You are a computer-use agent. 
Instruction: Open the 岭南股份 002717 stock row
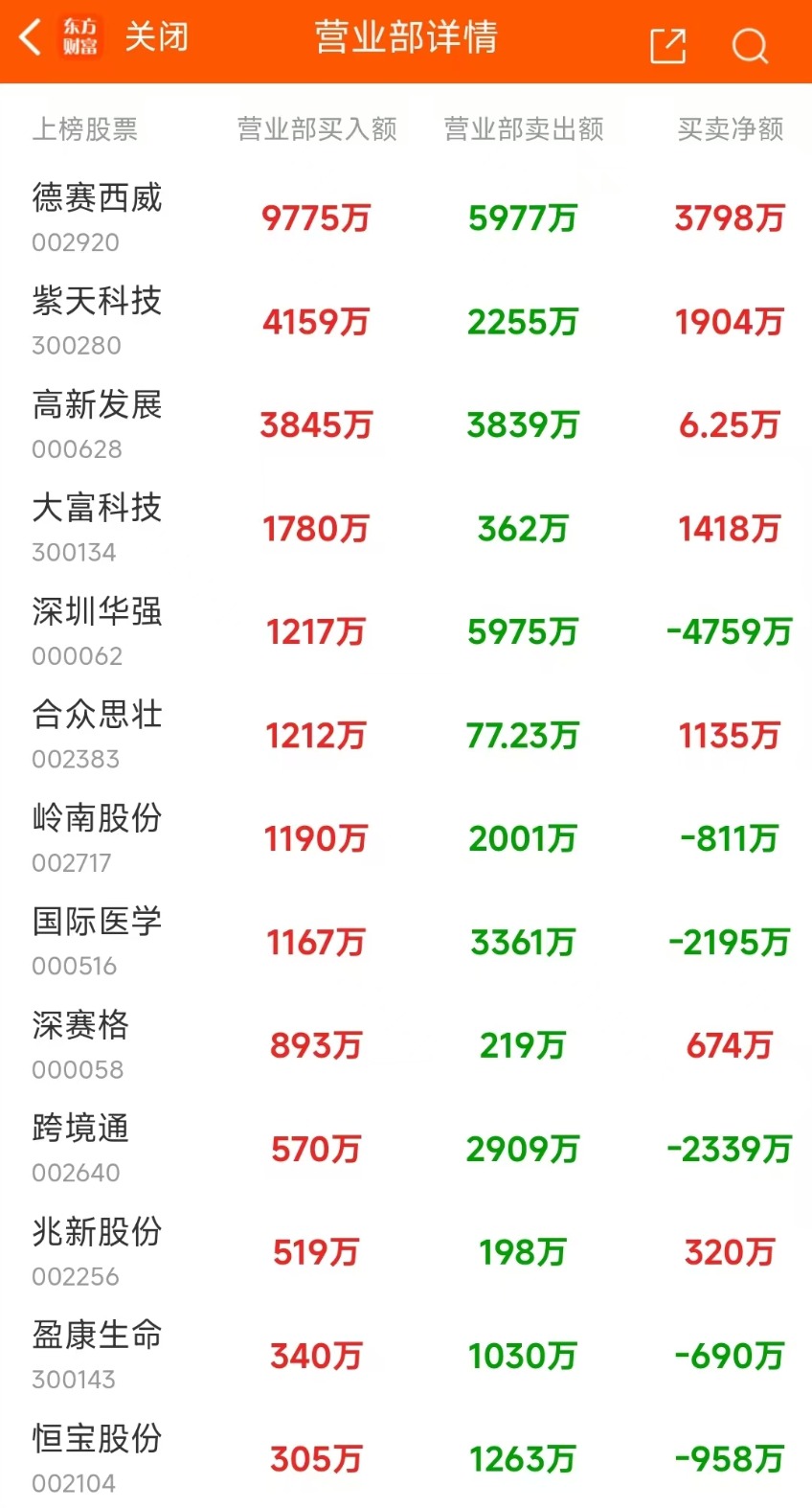pos(406,839)
